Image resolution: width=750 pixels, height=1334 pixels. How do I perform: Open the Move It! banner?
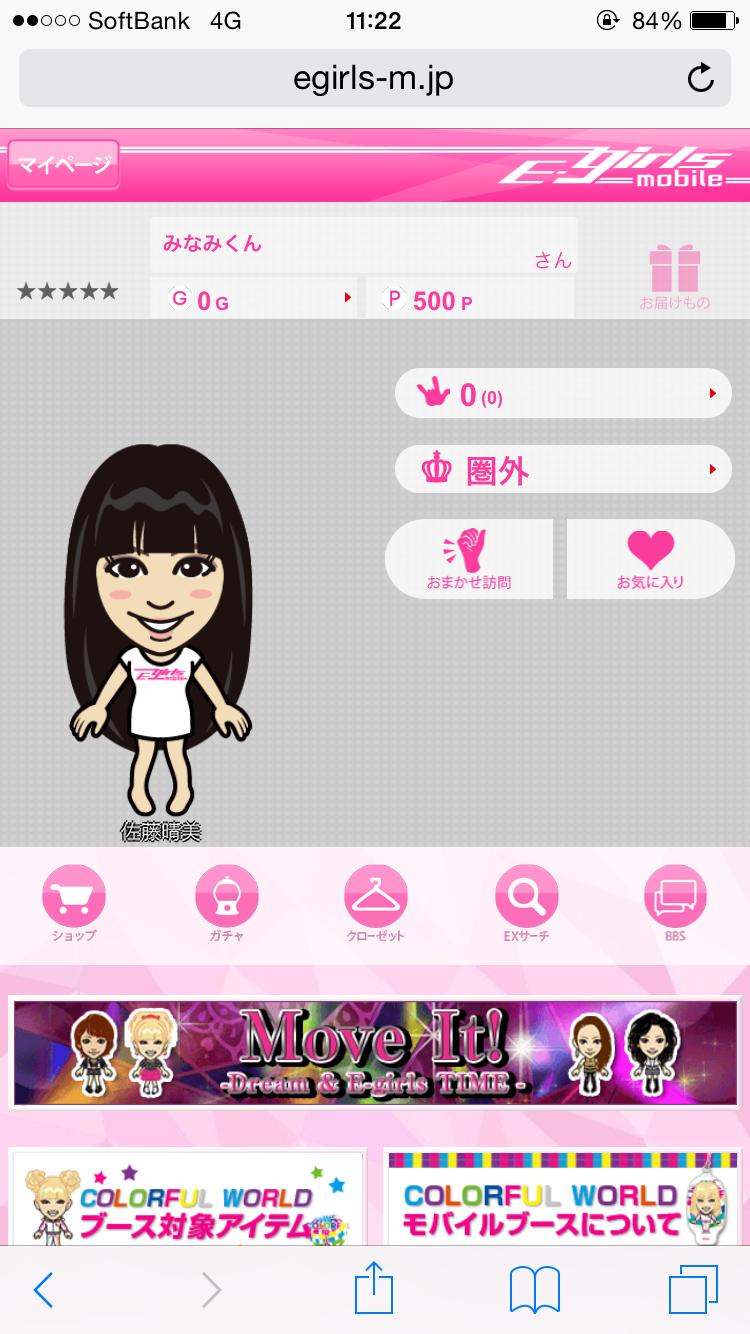point(374,1052)
